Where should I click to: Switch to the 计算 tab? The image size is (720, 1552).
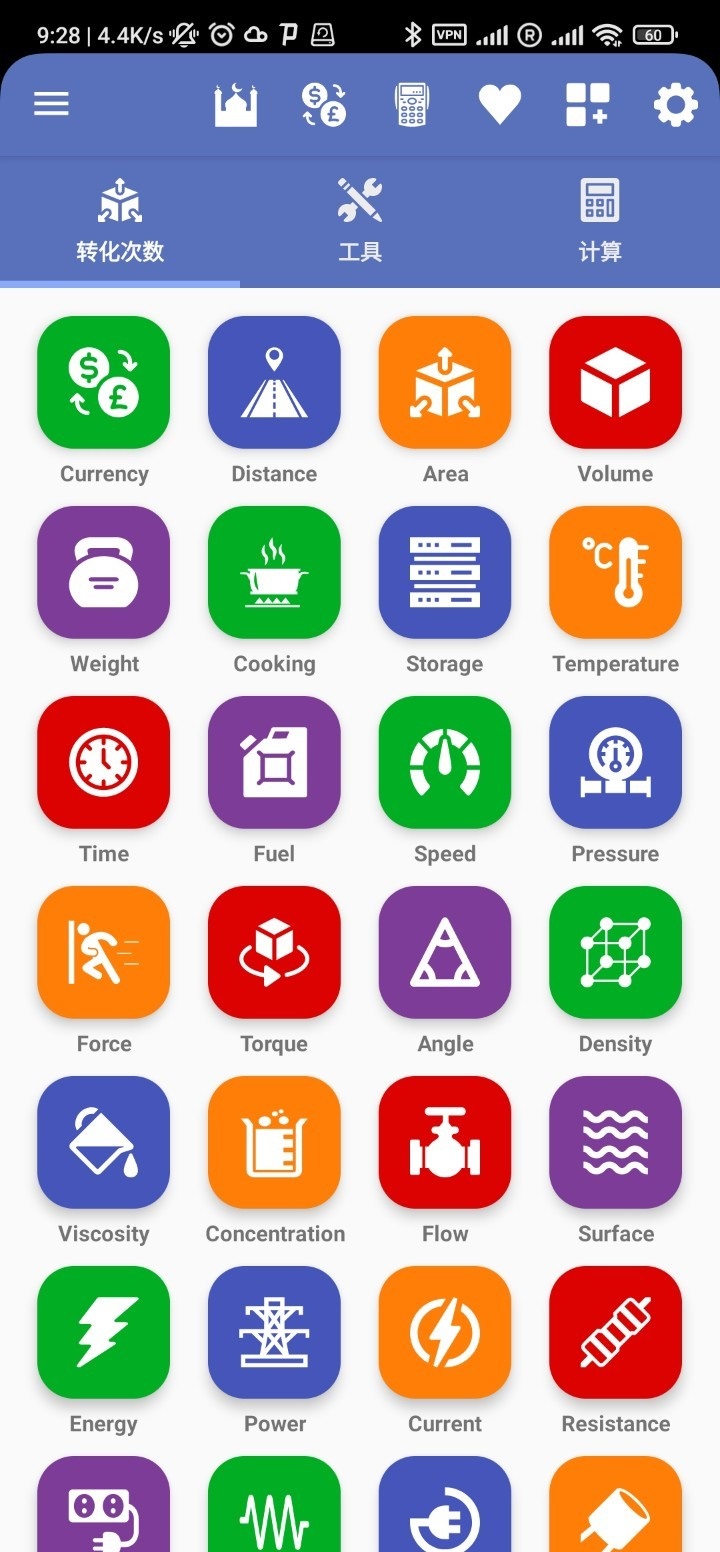(600, 222)
